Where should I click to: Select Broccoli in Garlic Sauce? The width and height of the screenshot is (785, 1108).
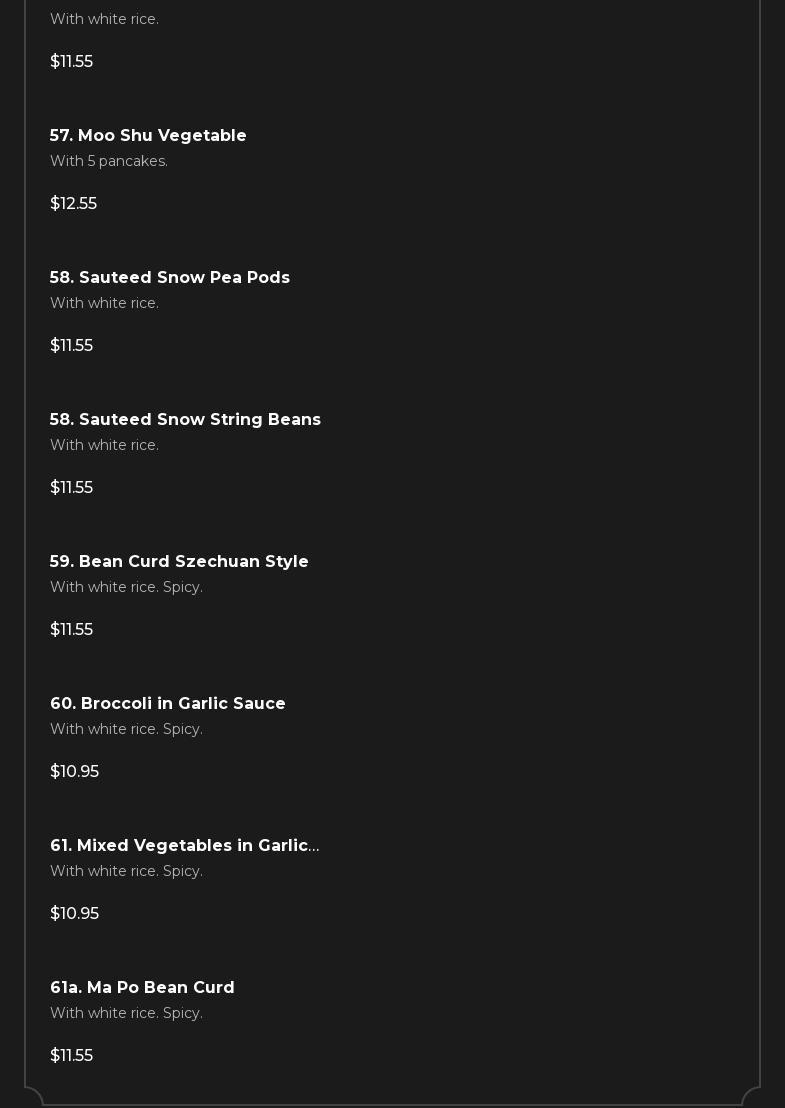coord(168,704)
